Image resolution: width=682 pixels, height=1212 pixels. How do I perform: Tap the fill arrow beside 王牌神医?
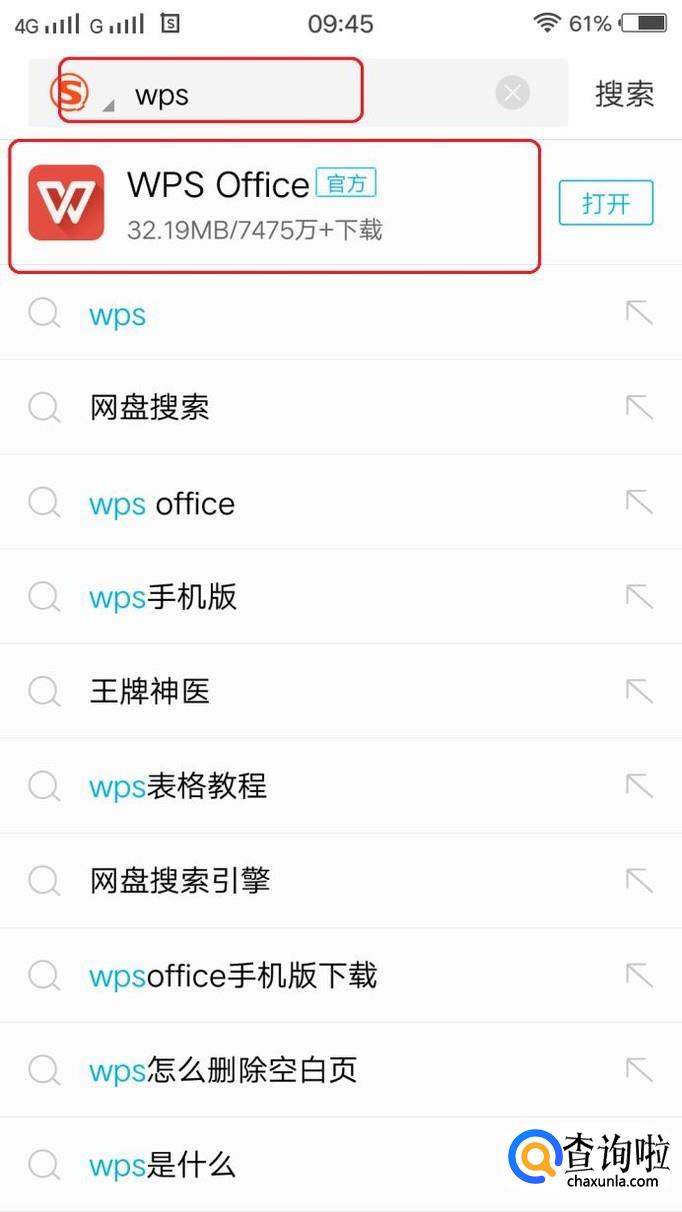coord(638,691)
